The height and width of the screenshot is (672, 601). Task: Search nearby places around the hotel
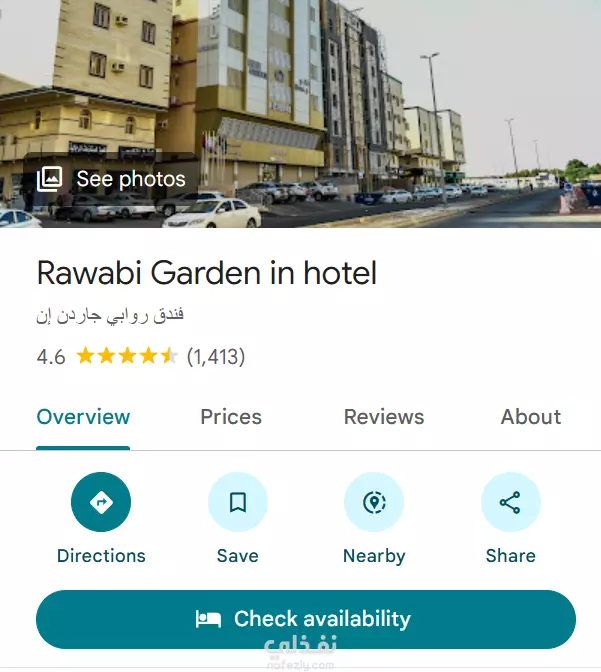(374, 502)
